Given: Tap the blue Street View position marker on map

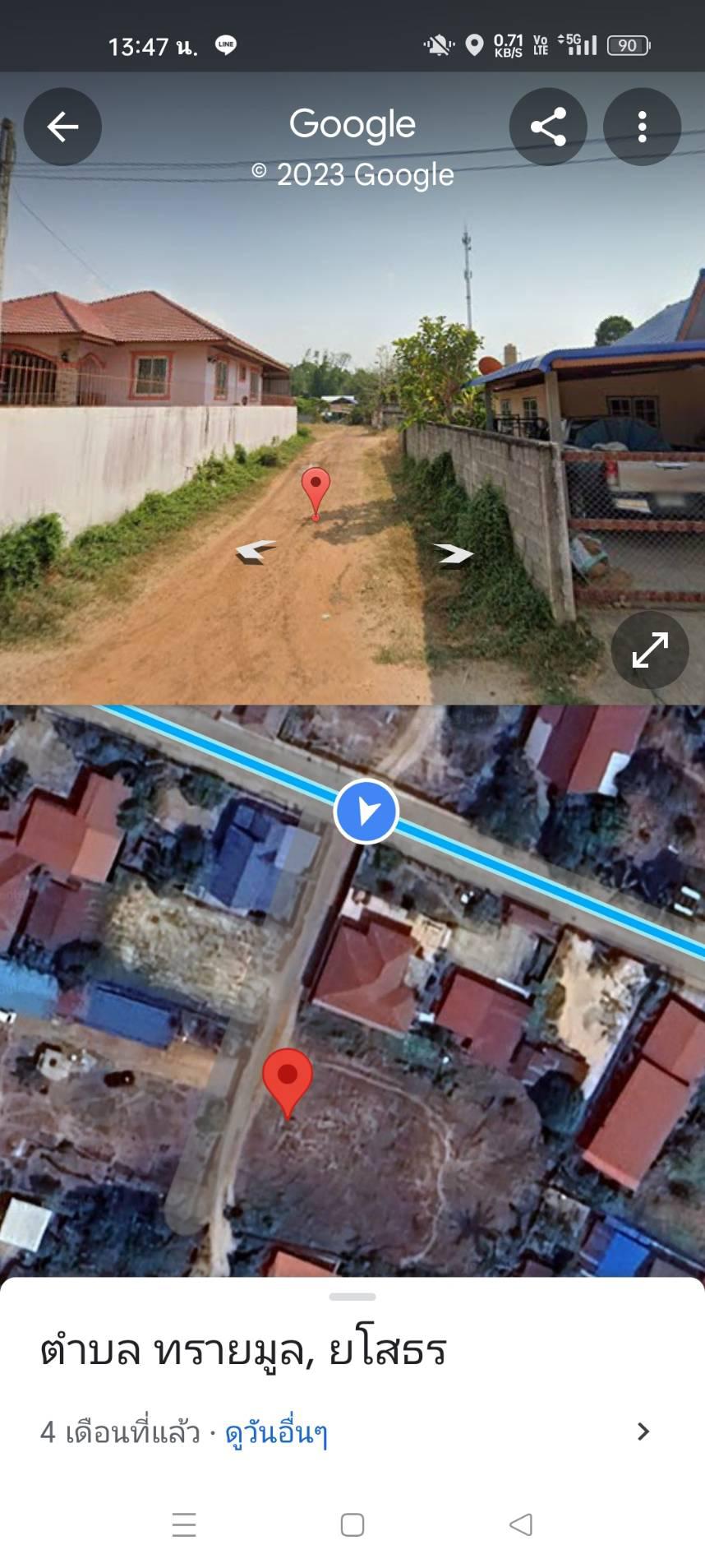Looking at the screenshot, I should 366,812.
